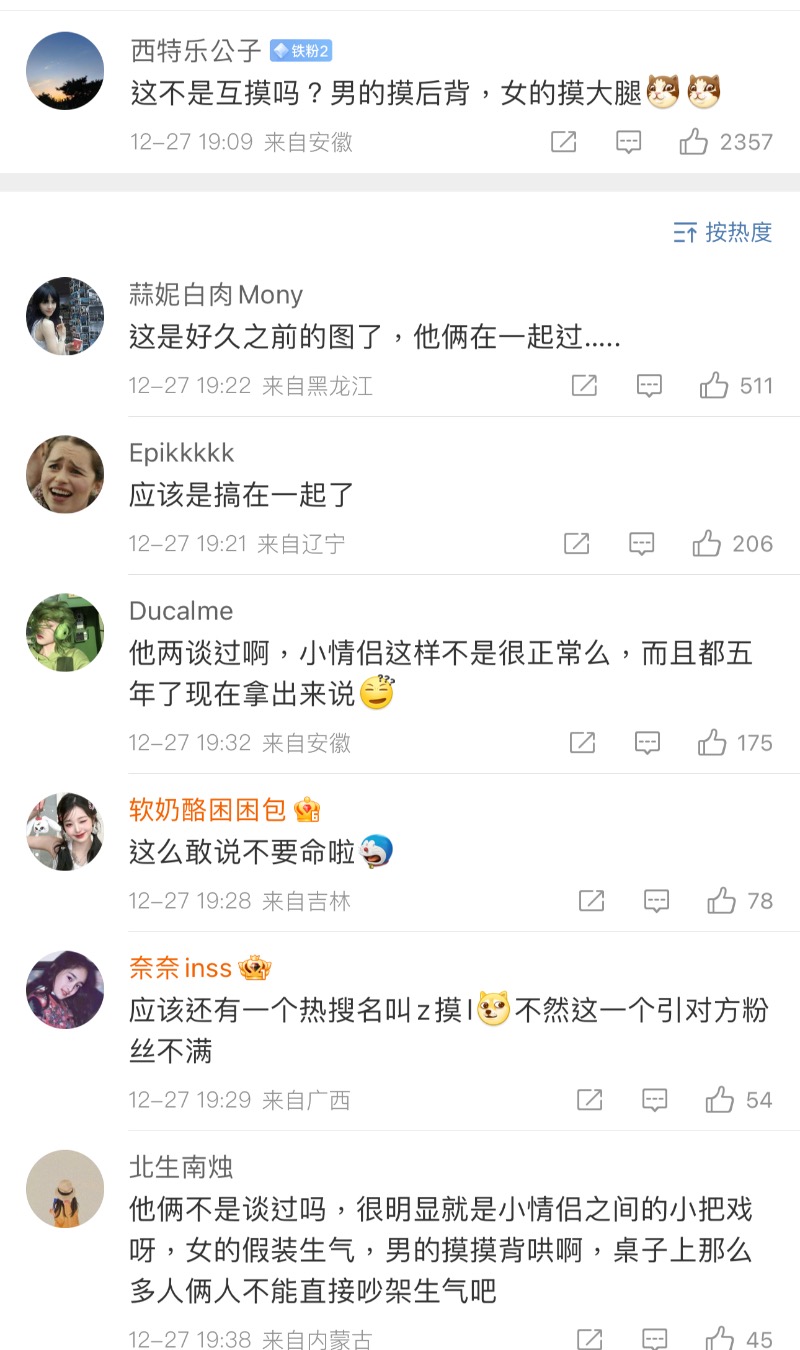Like 软奶酪困困包's comment
800x1350 pixels.
(721, 901)
